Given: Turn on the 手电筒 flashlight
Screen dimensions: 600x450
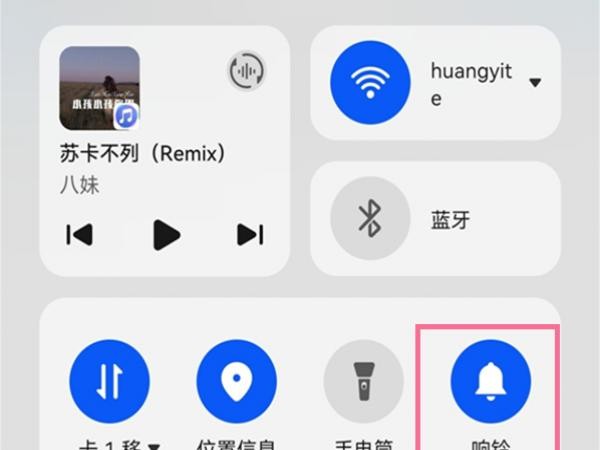Looking at the screenshot, I should (x=363, y=381).
